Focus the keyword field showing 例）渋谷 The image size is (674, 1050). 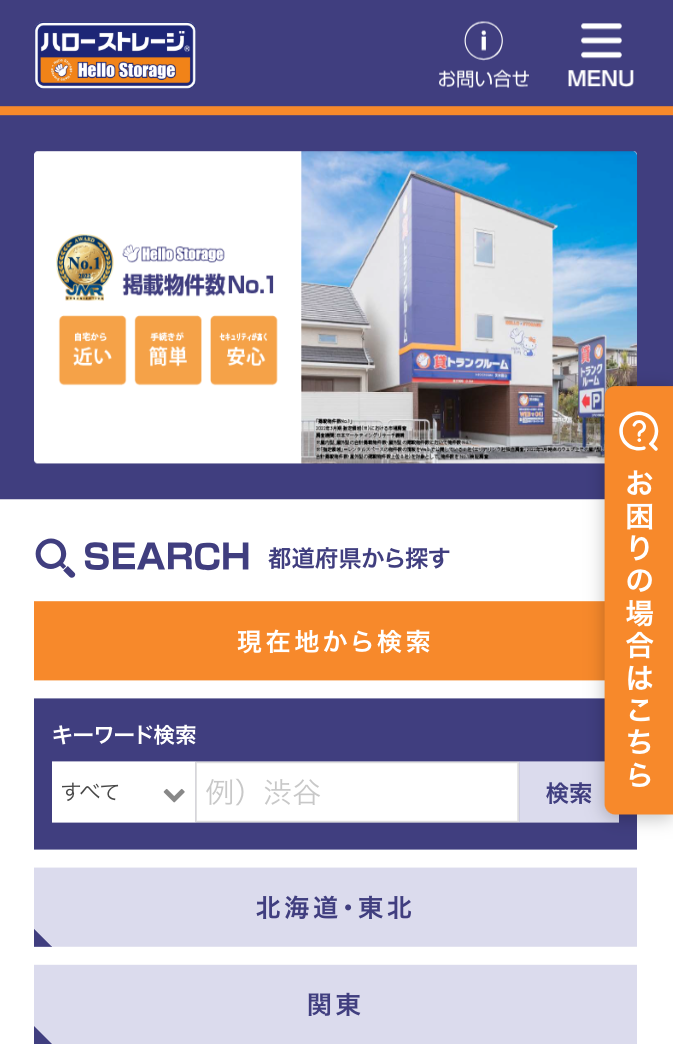tap(357, 793)
